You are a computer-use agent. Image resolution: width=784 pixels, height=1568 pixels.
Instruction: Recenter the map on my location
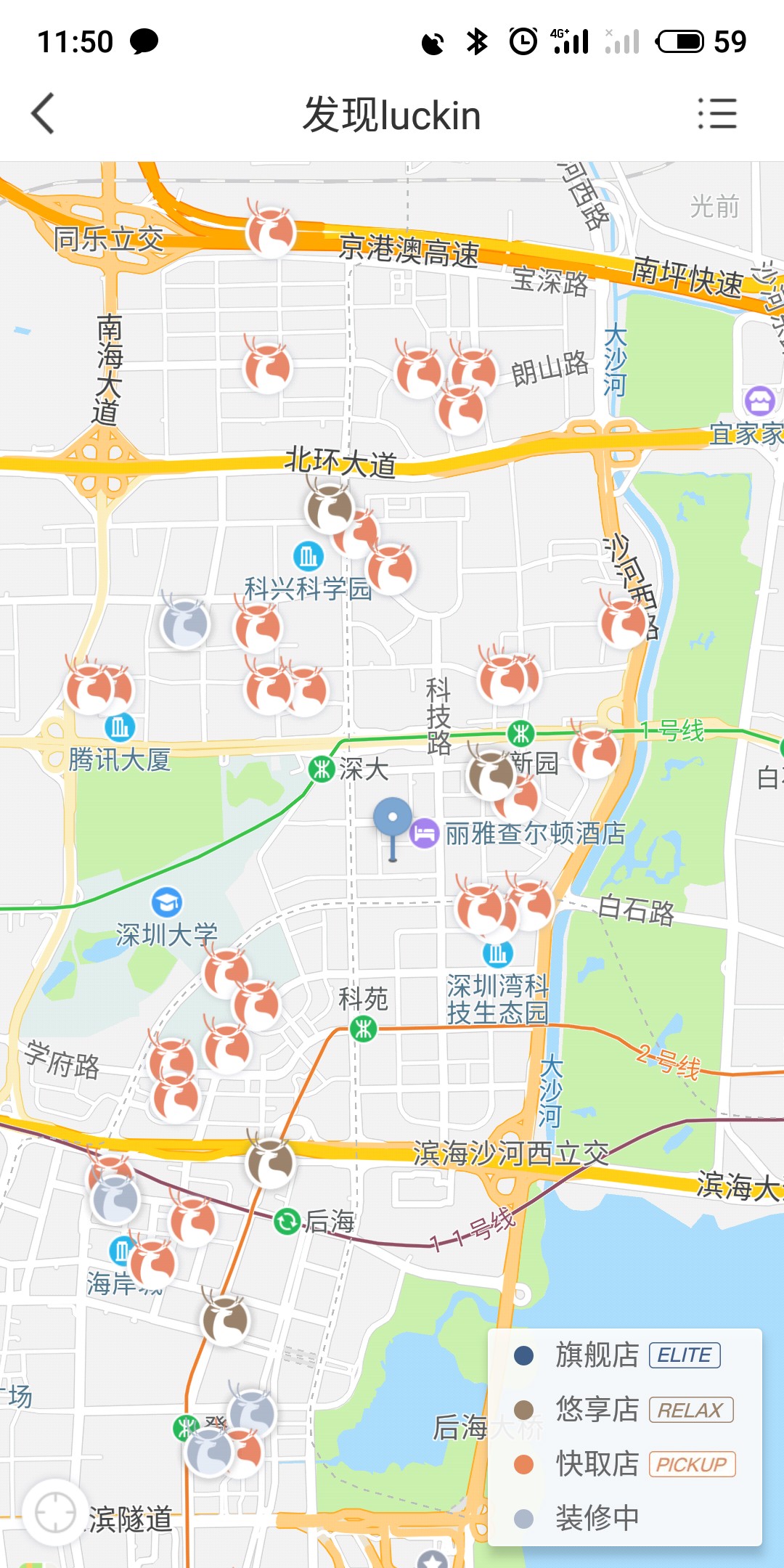55,1513
